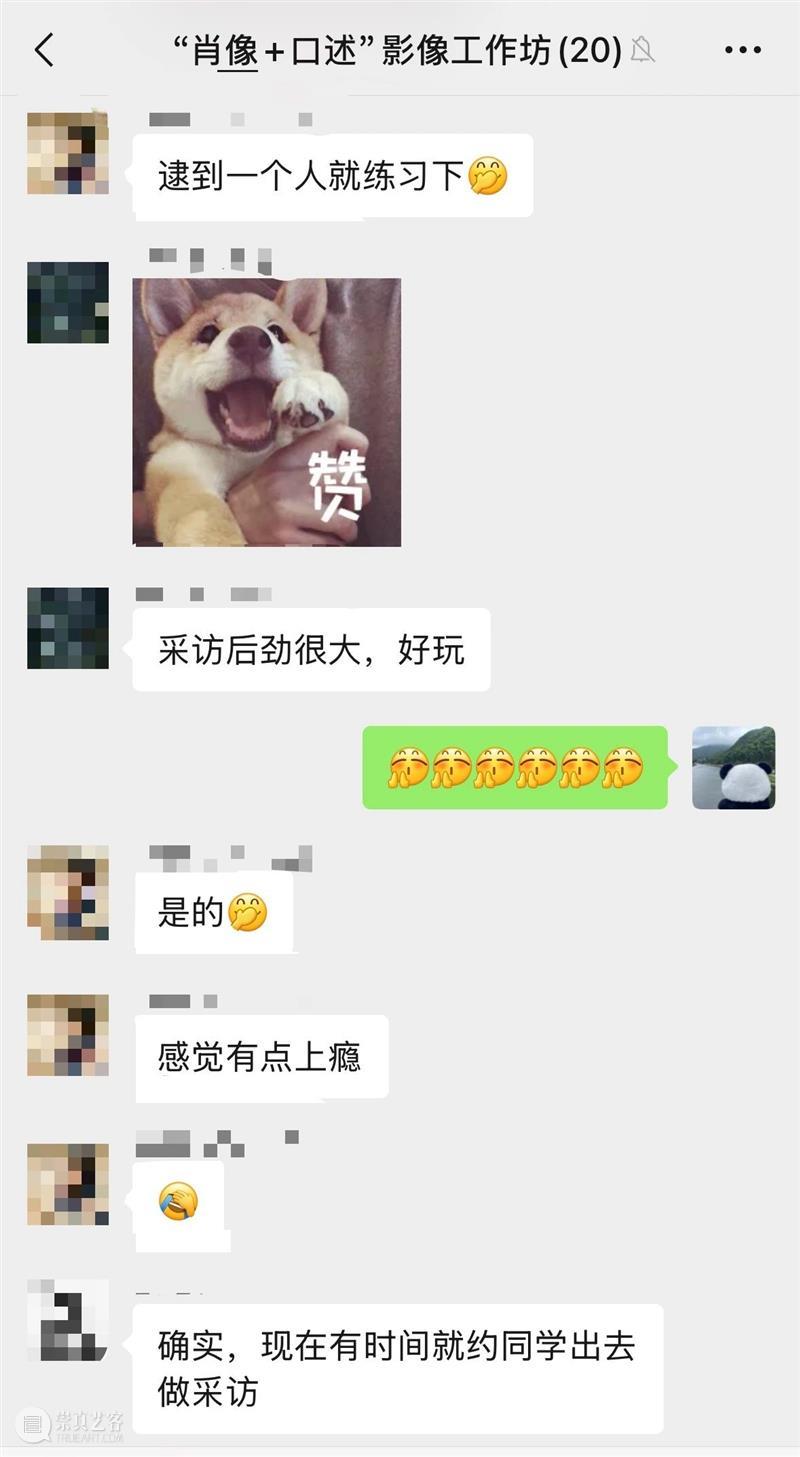Tap avatar beside 感觉有点上瘾 message
This screenshot has height=1457, width=800.
[68, 1035]
